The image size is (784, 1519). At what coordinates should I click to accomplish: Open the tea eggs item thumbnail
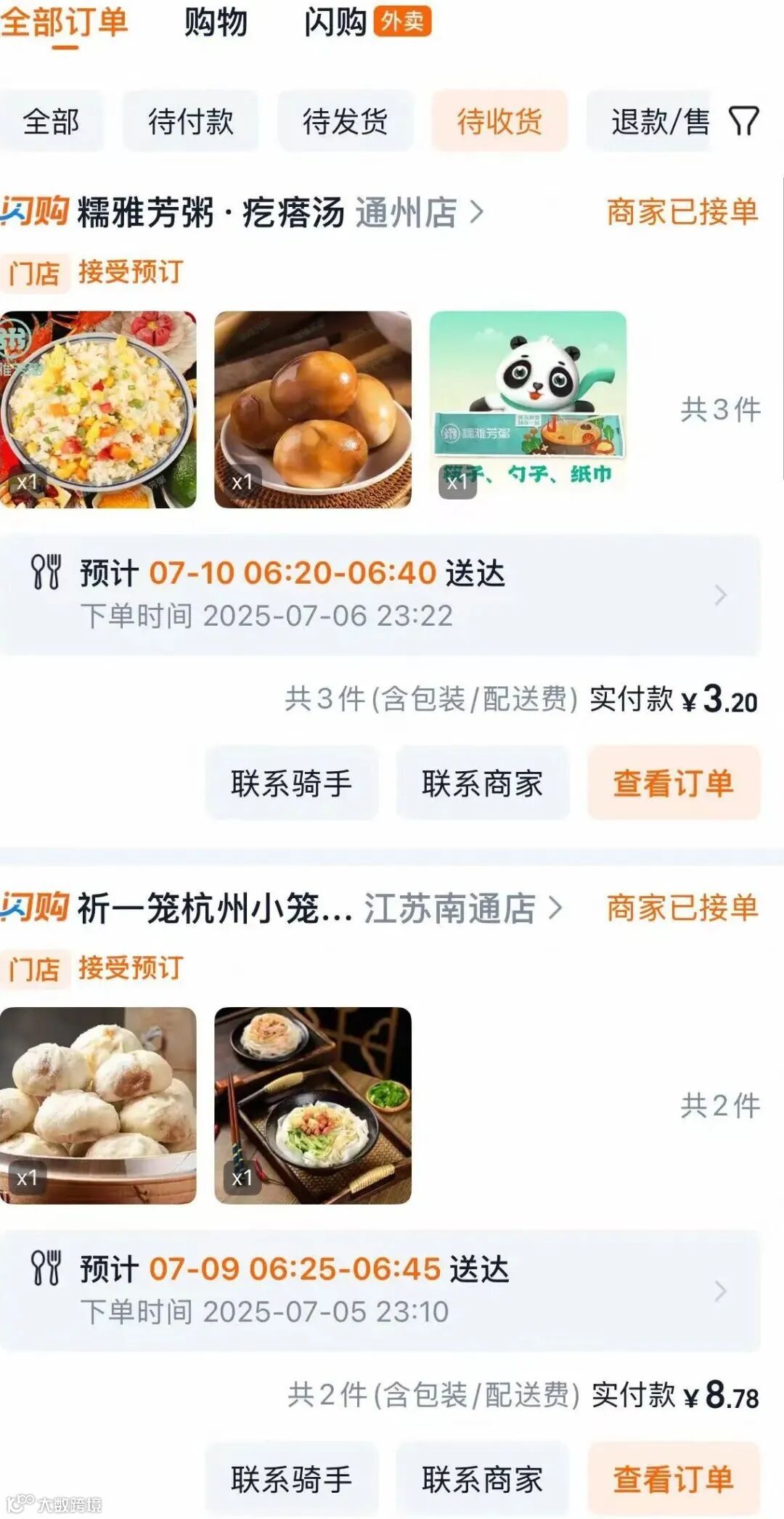pos(313,410)
